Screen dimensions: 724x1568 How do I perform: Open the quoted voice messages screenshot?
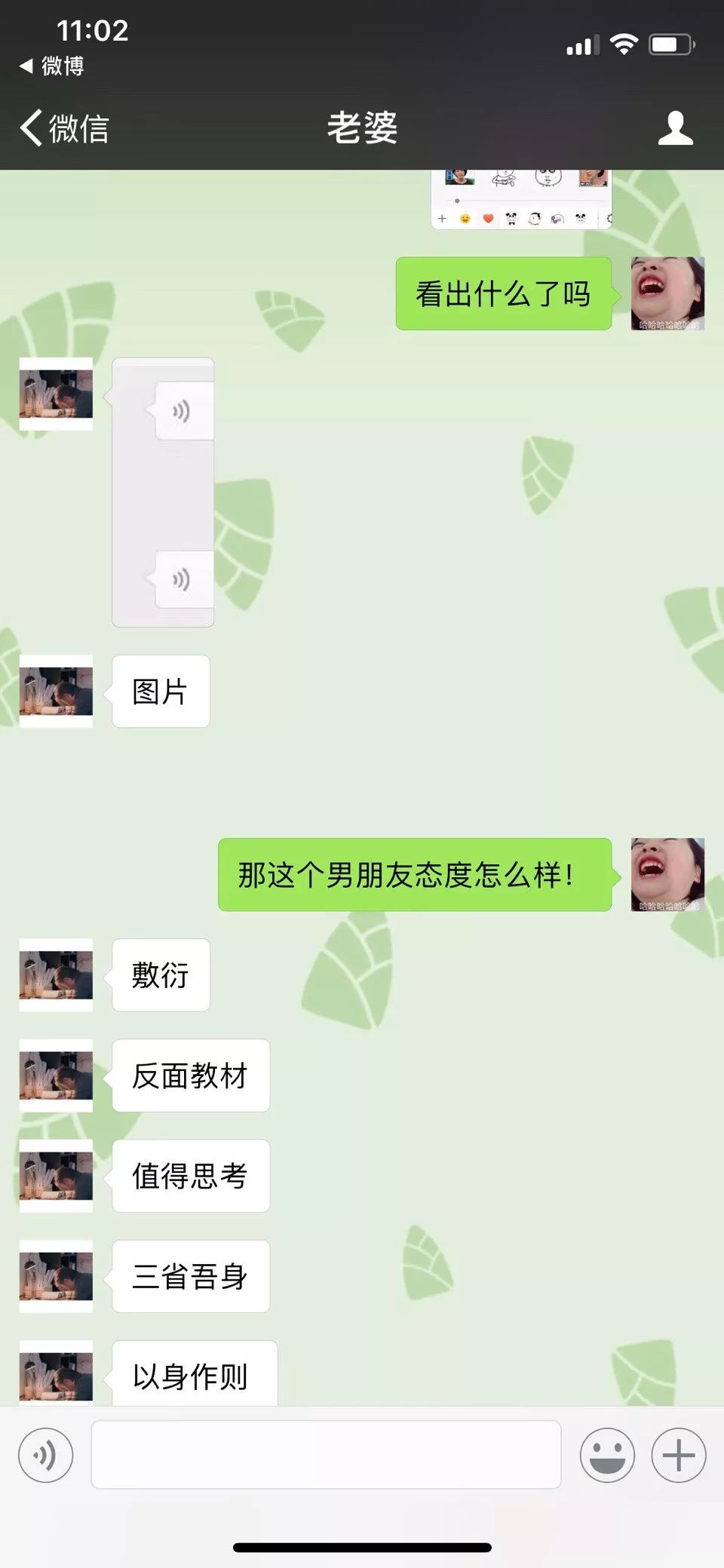click(x=163, y=492)
